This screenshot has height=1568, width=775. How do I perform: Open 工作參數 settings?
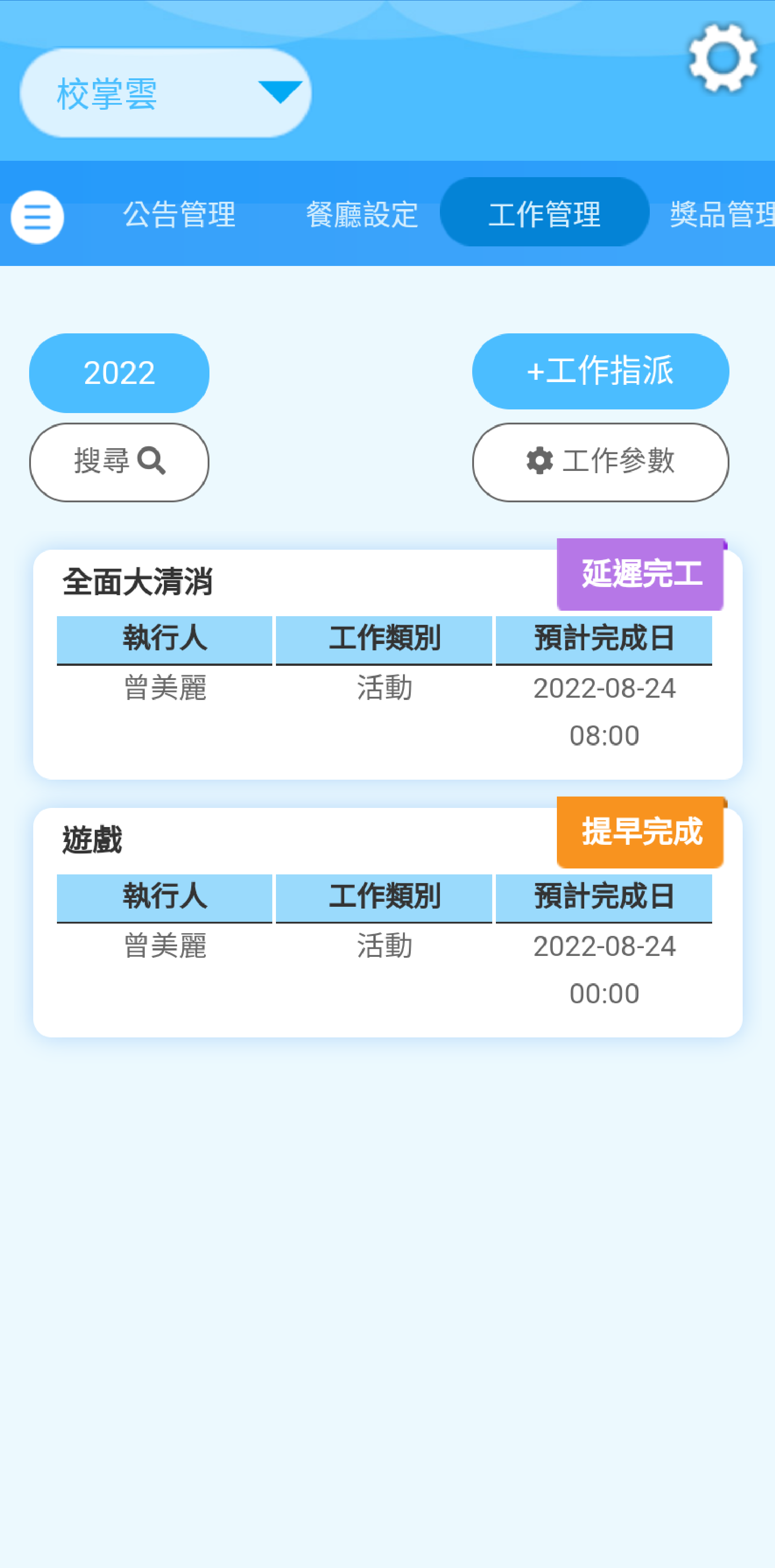[600, 462]
